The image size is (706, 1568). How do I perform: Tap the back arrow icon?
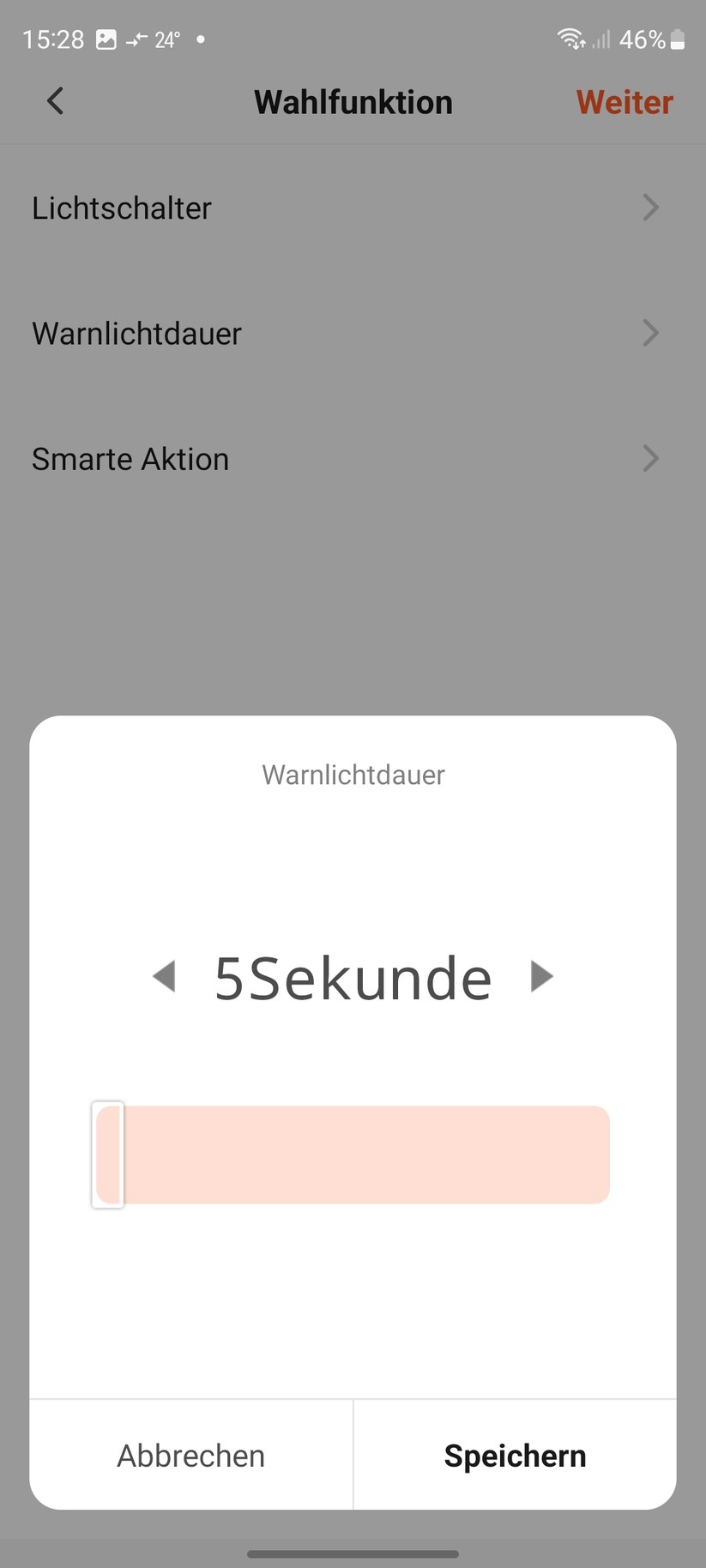(x=55, y=101)
